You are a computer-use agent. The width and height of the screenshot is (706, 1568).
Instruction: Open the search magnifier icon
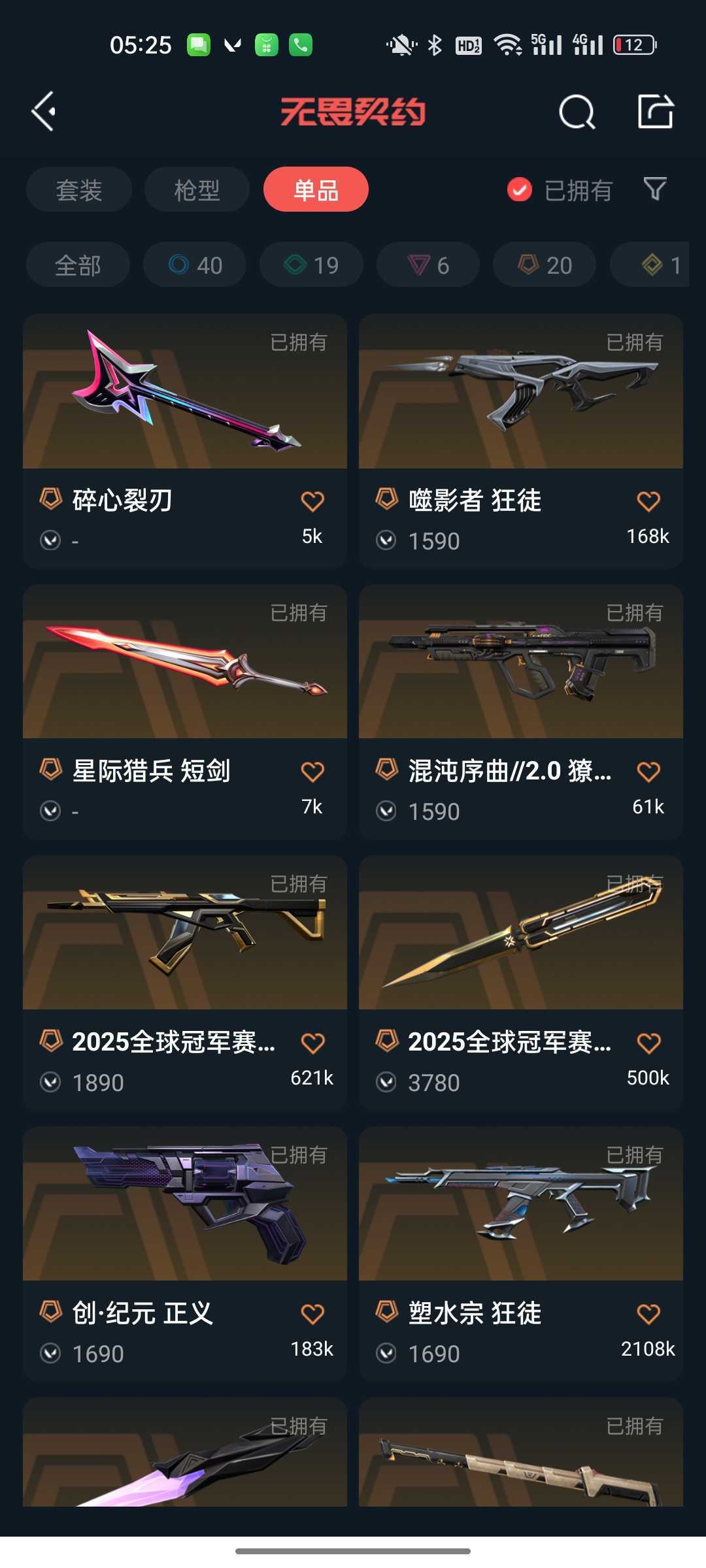577,112
